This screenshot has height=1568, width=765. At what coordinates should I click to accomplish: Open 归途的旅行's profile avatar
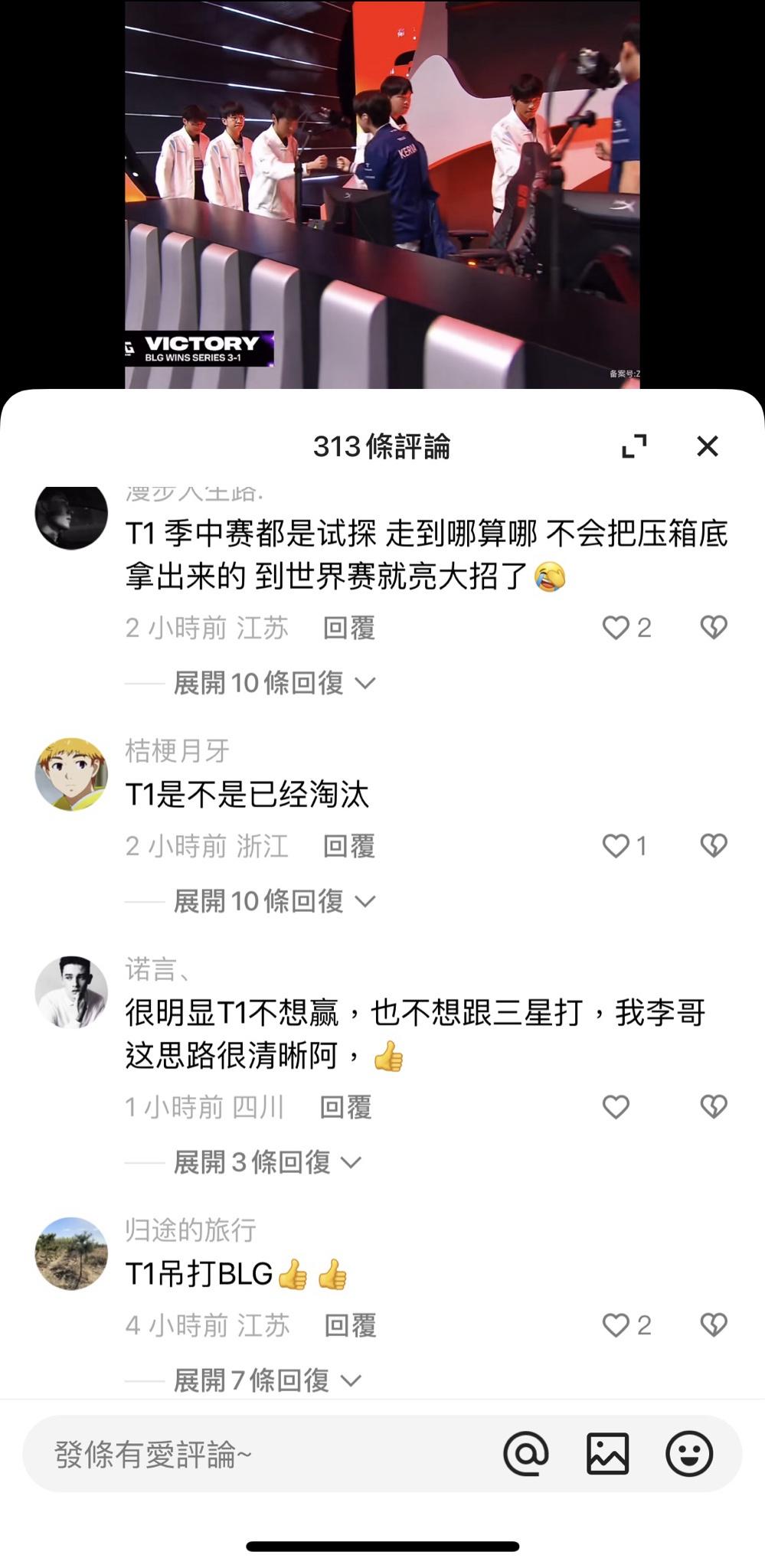click(x=71, y=1253)
